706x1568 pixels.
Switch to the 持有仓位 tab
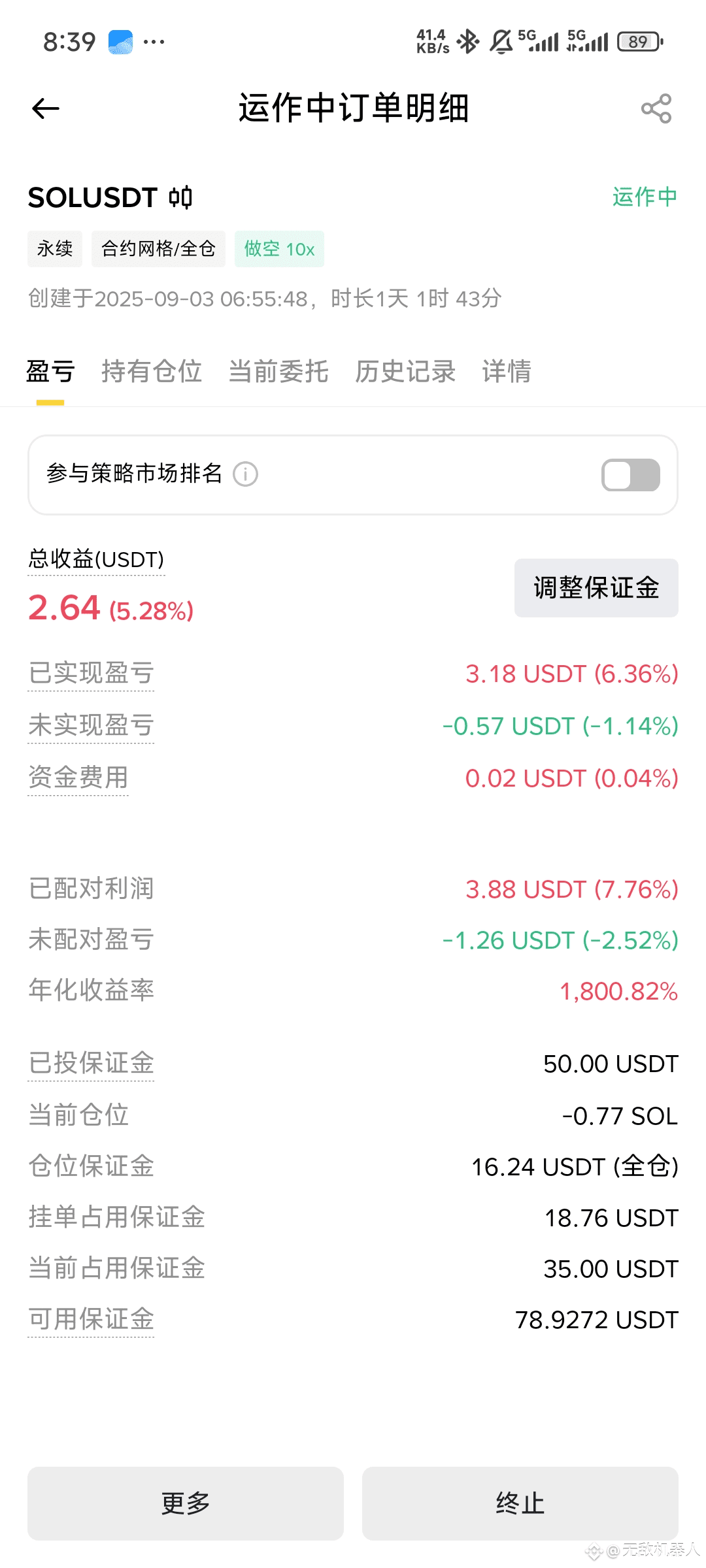[152, 371]
